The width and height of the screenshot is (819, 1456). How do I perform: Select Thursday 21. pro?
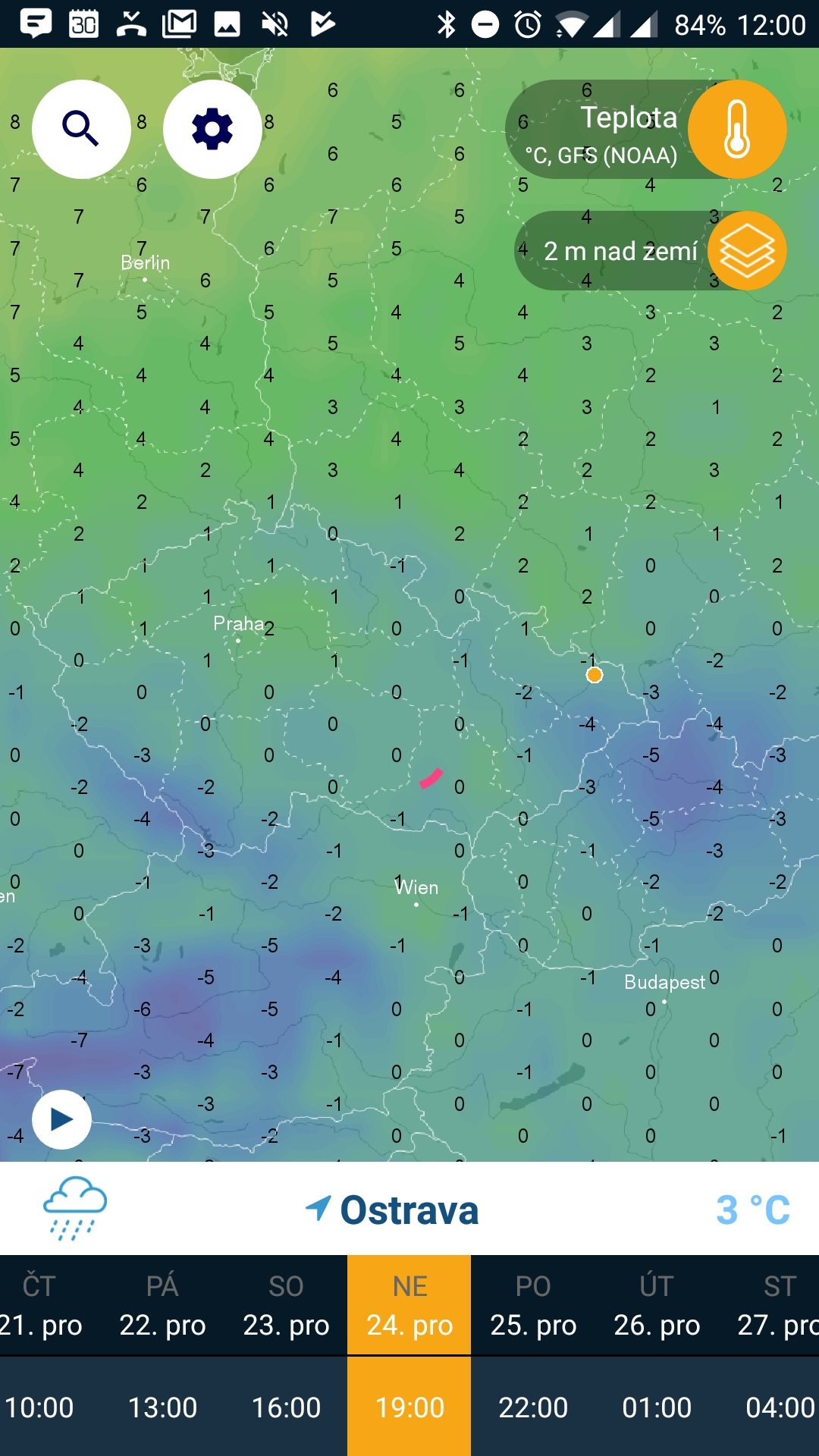tap(41, 1306)
